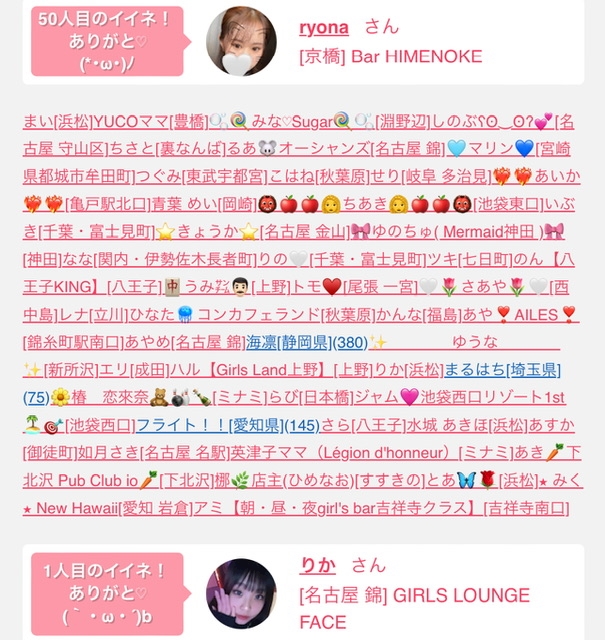Open the blue フライト！！[愛知県](145) link

coord(228,425)
